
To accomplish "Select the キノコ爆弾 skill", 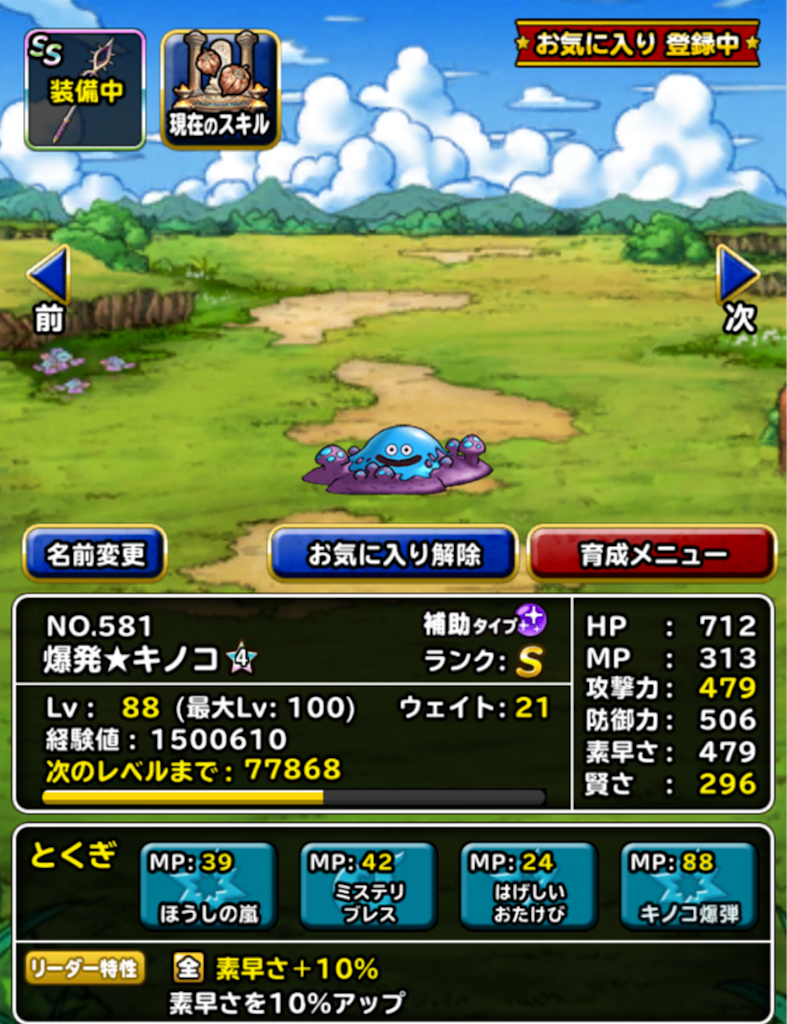I will coord(688,885).
